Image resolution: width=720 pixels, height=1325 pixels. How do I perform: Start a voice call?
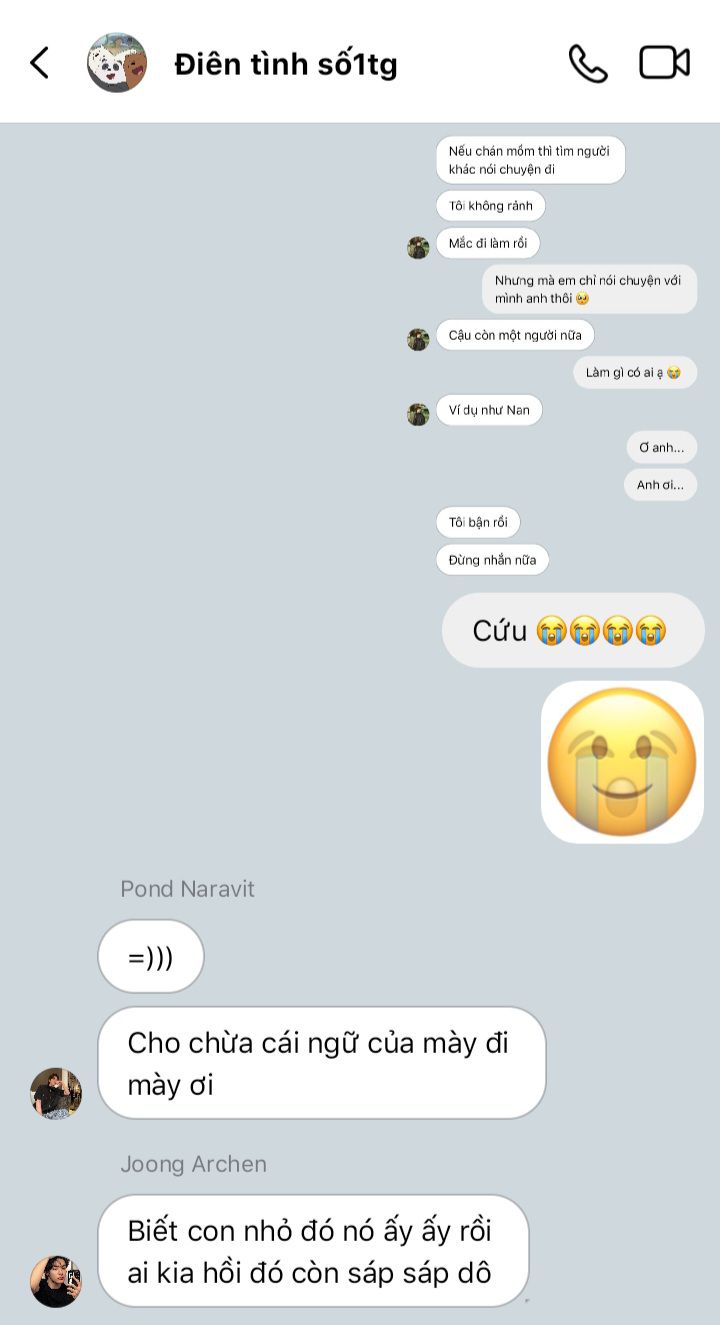tap(588, 63)
